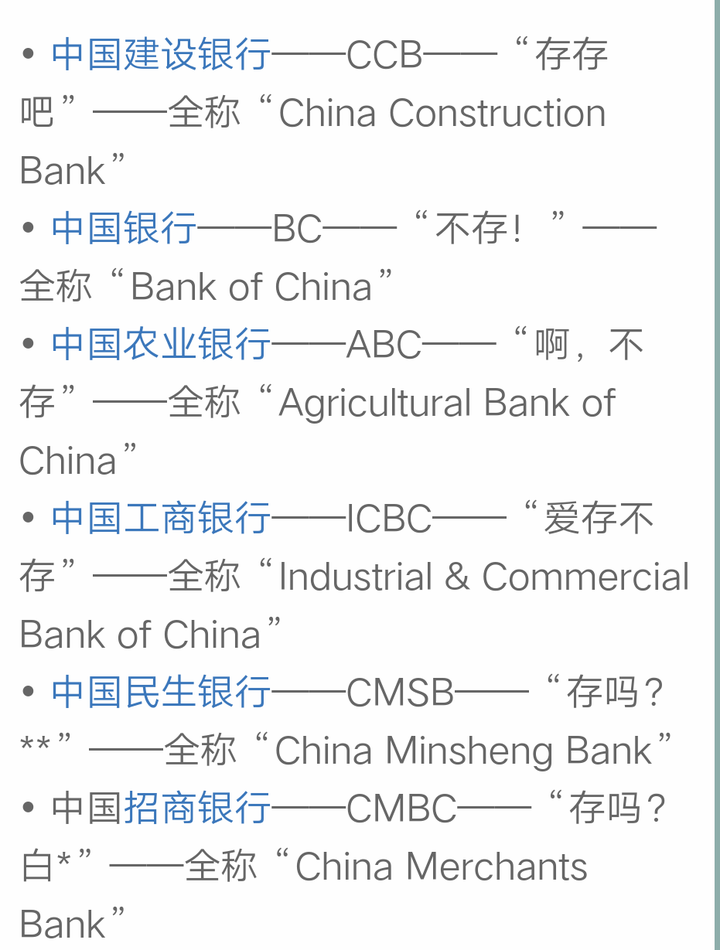Open the 招商银行 link
Image resolution: width=720 pixels, height=950 pixels.
tap(197, 808)
